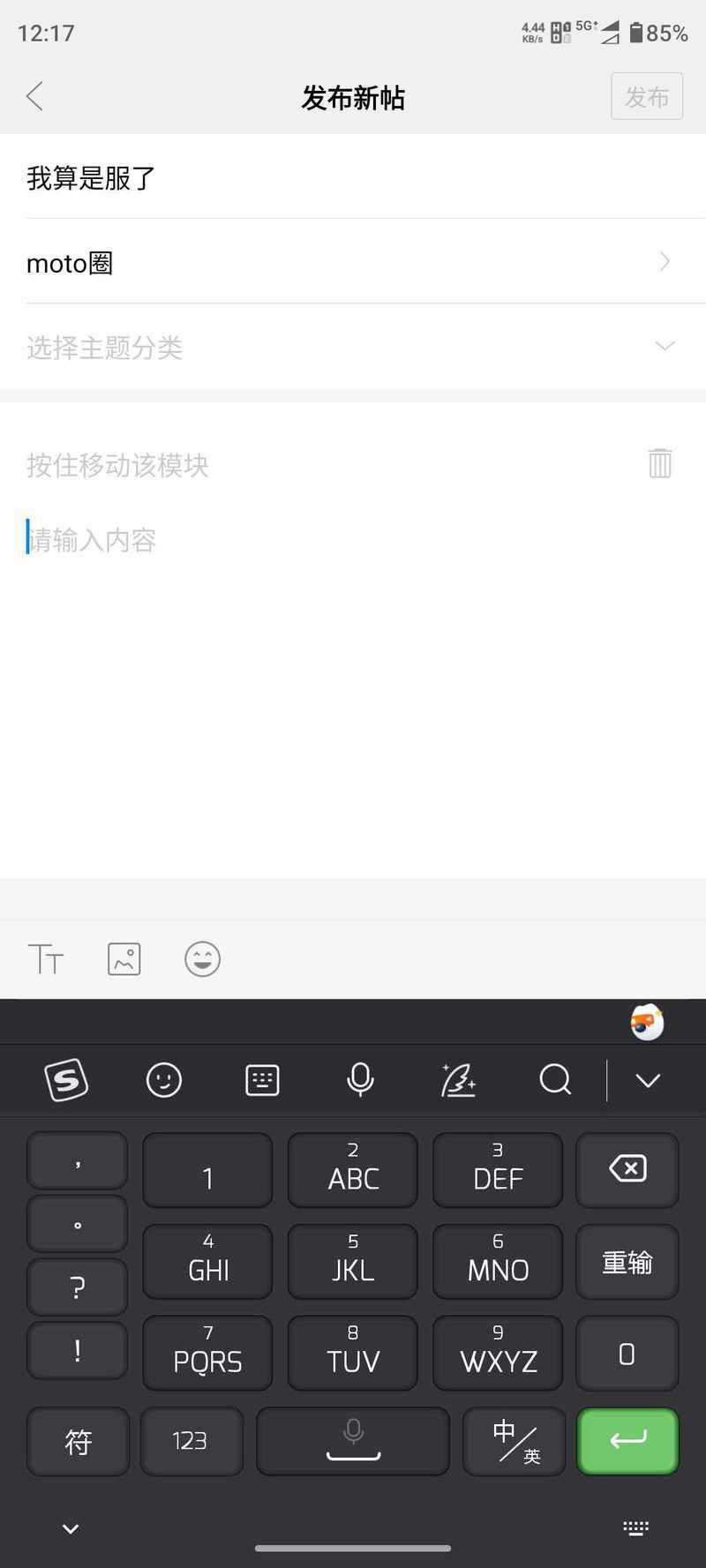Open the keyboard search function
This screenshot has height=1568, width=706.
point(555,1079)
